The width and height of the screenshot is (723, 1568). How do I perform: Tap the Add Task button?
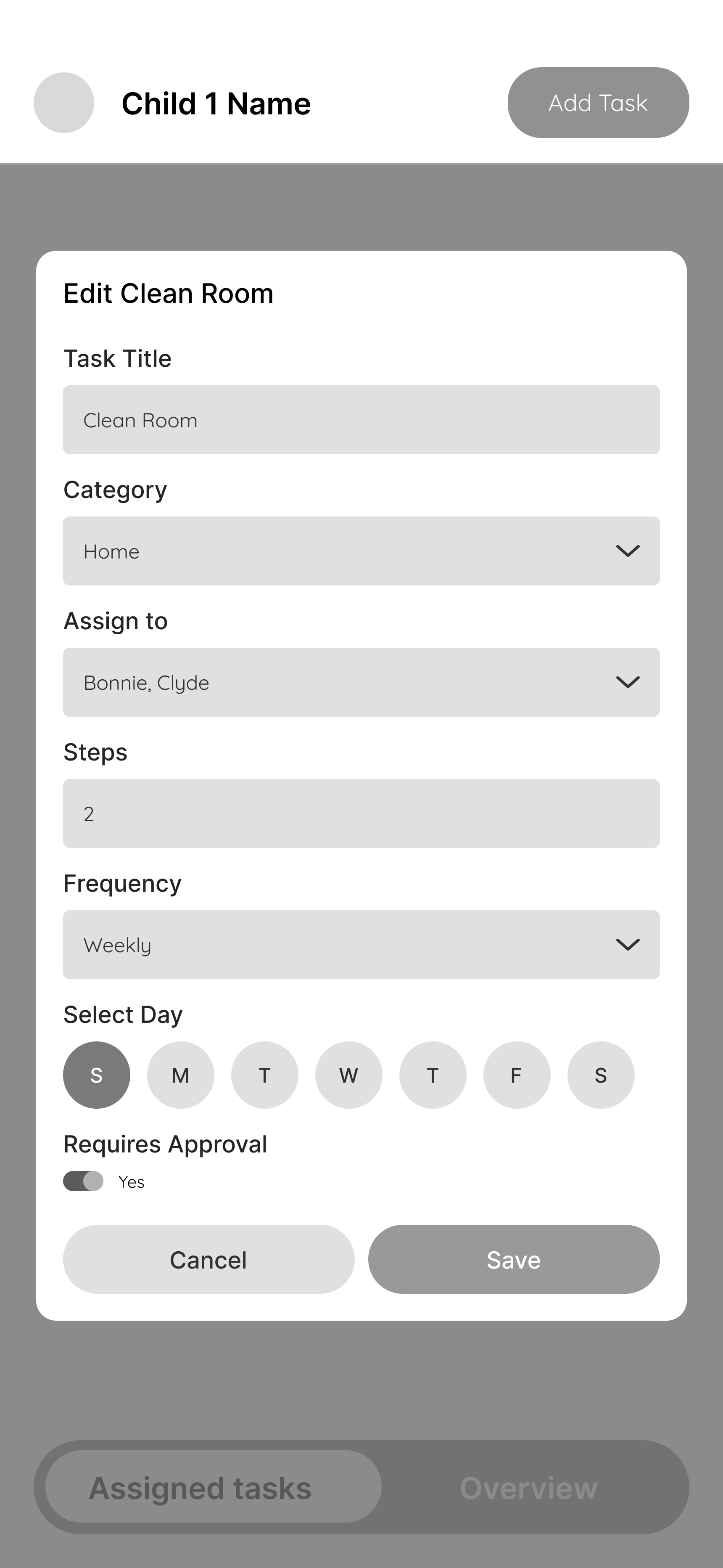[x=598, y=103]
